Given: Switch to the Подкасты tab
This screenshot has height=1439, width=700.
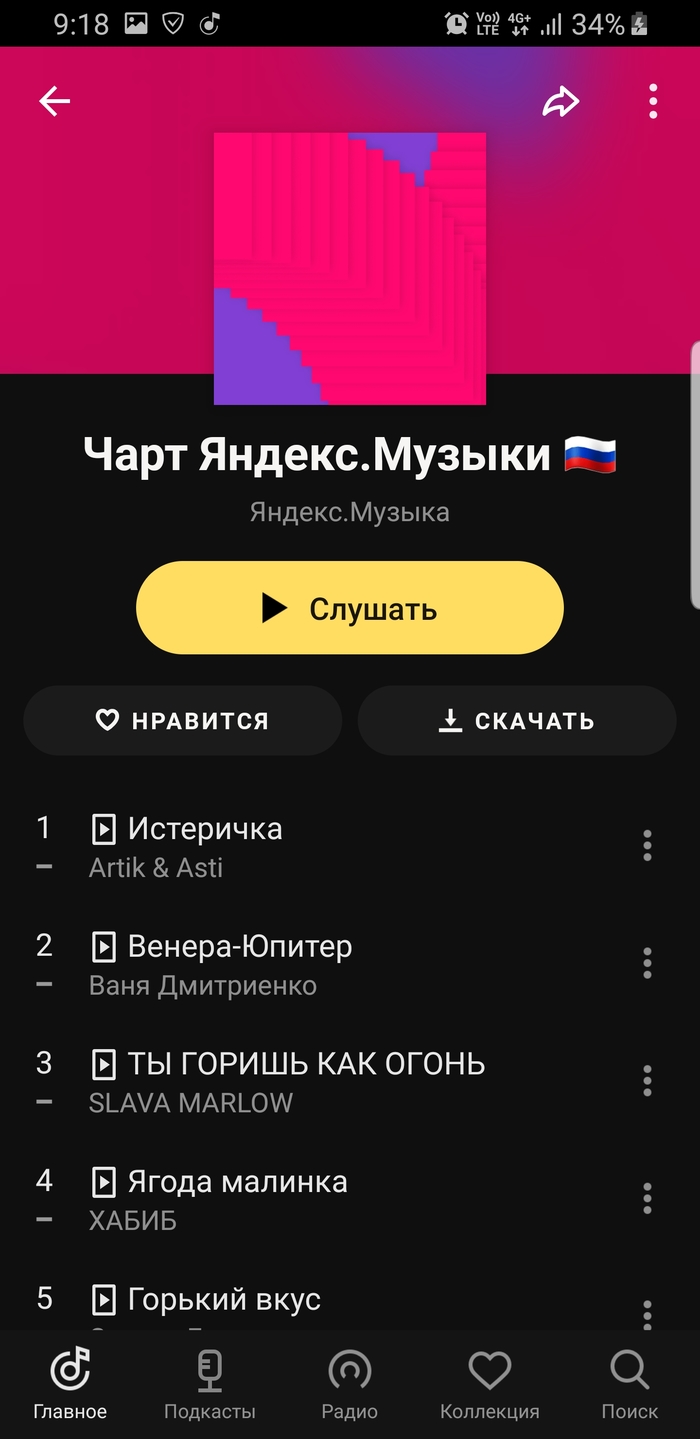Looking at the screenshot, I should pyautogui.click(x=210, y=1385).
